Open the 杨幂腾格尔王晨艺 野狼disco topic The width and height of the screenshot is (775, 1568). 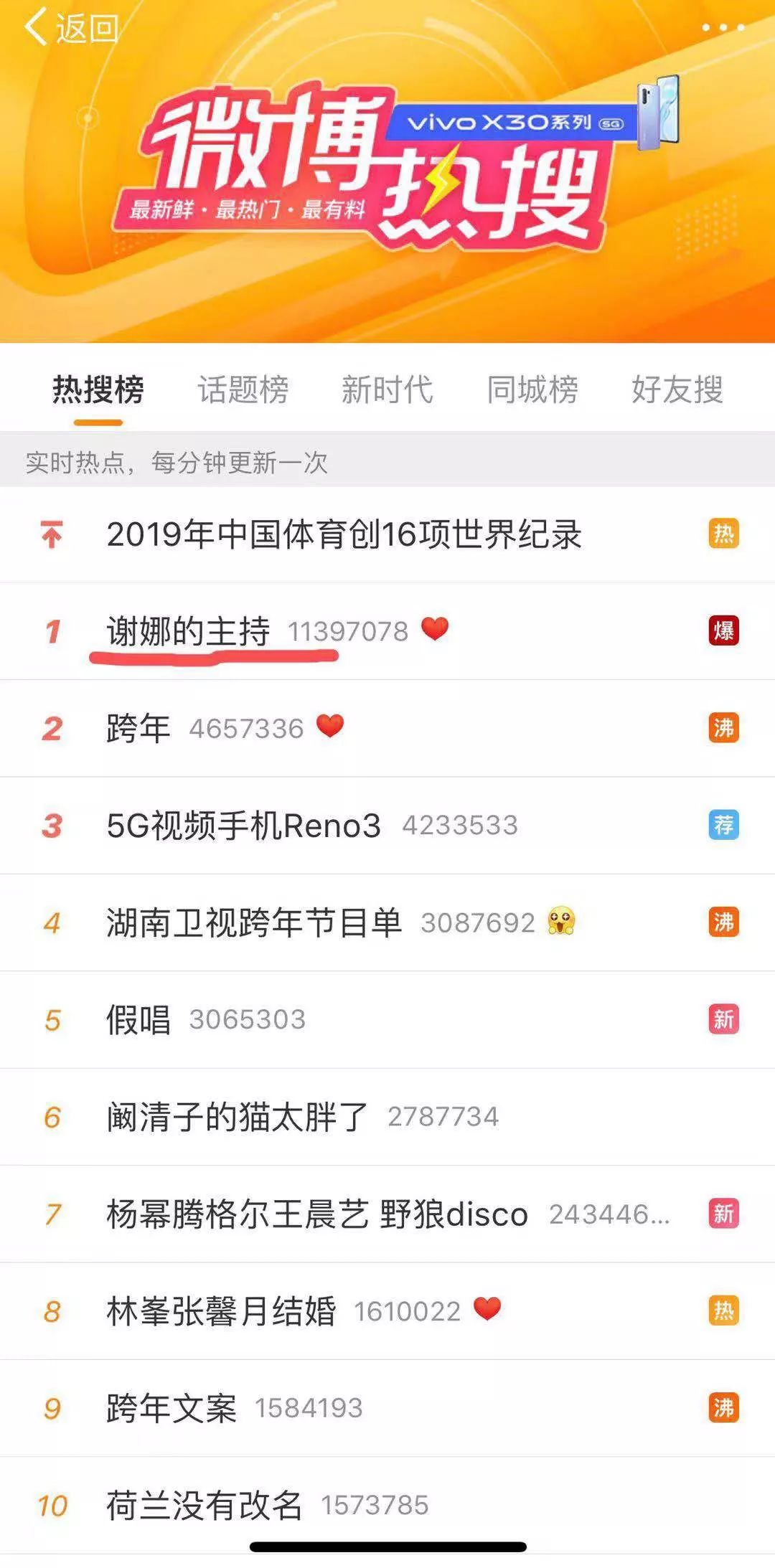pyautogui.click(x=317, y=1214)
